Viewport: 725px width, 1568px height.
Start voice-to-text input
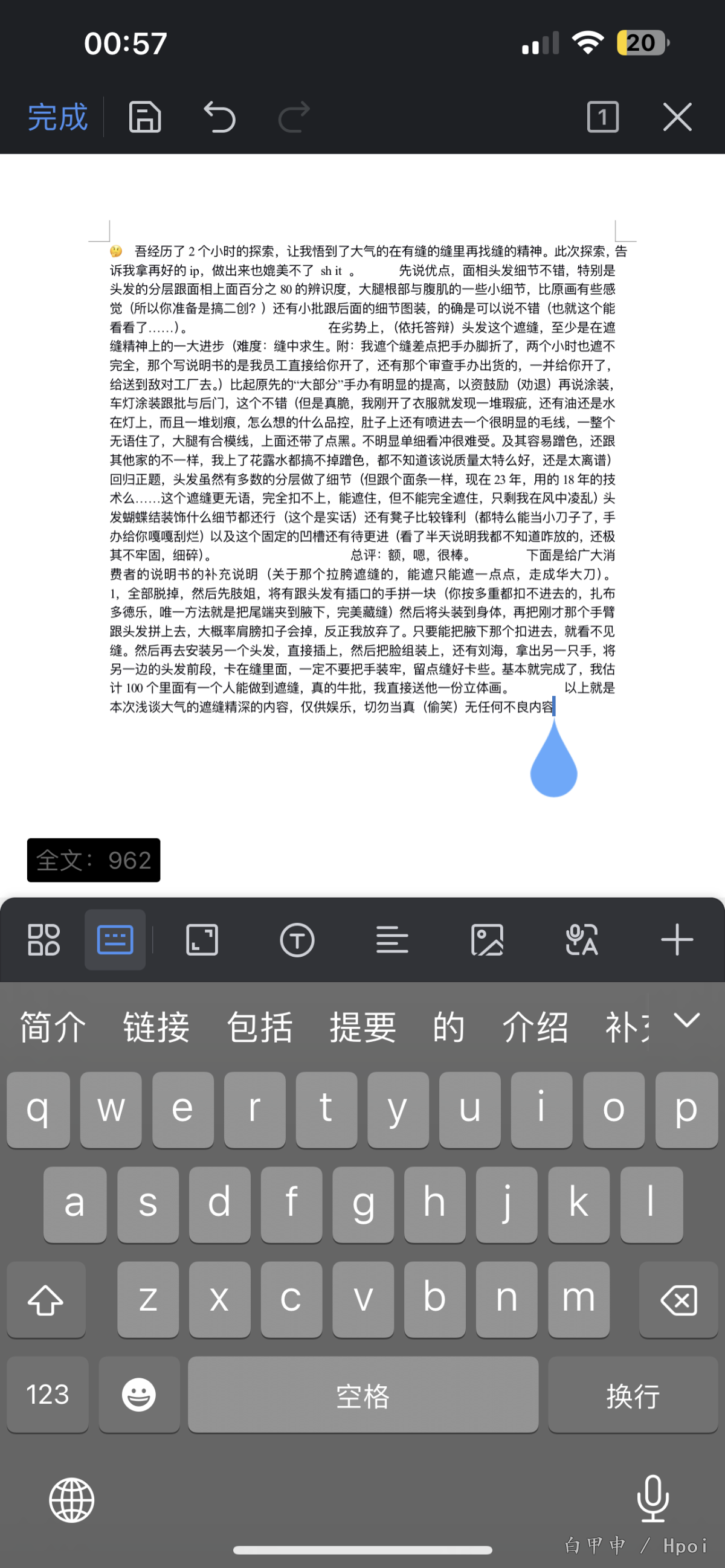tap(582, 940)
